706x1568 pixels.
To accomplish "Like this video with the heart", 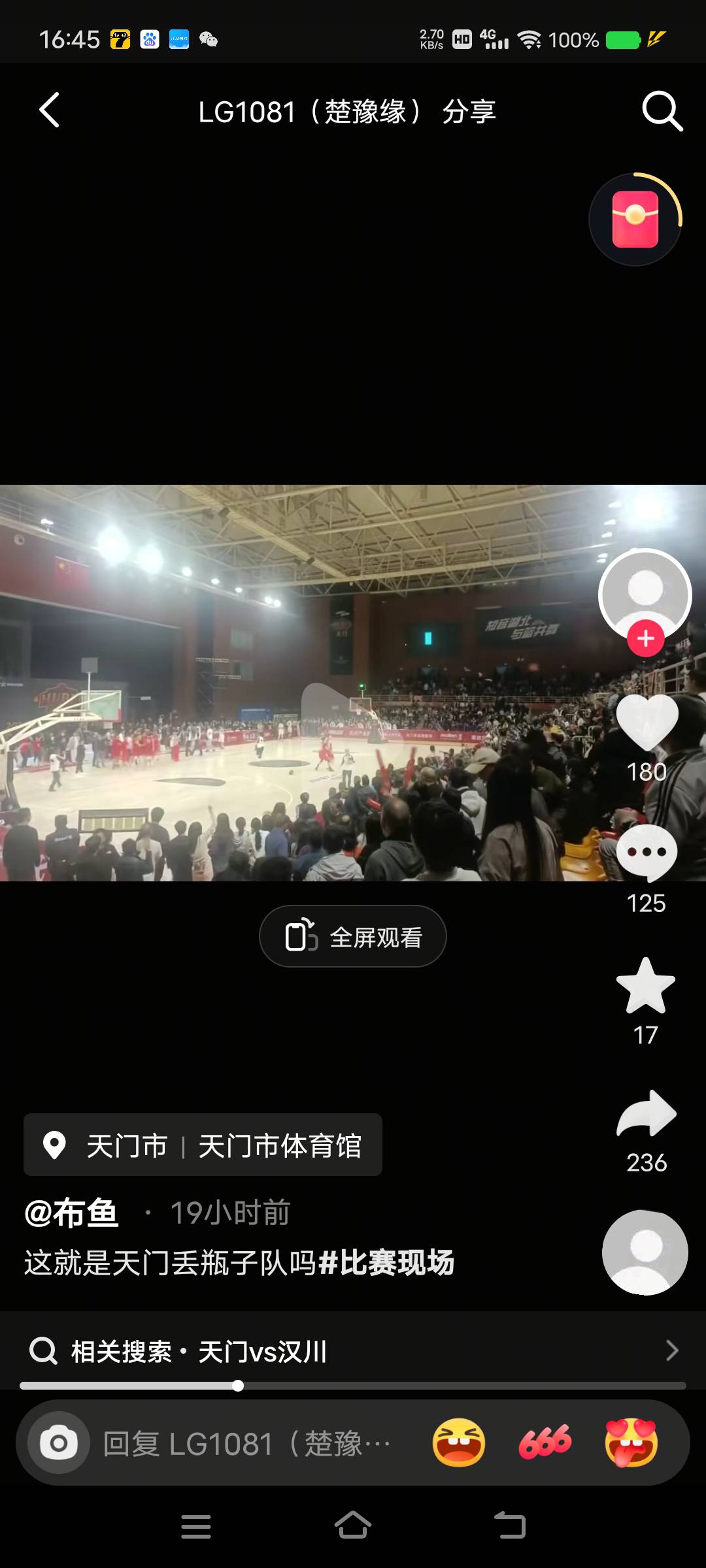I will coord(647,721).
